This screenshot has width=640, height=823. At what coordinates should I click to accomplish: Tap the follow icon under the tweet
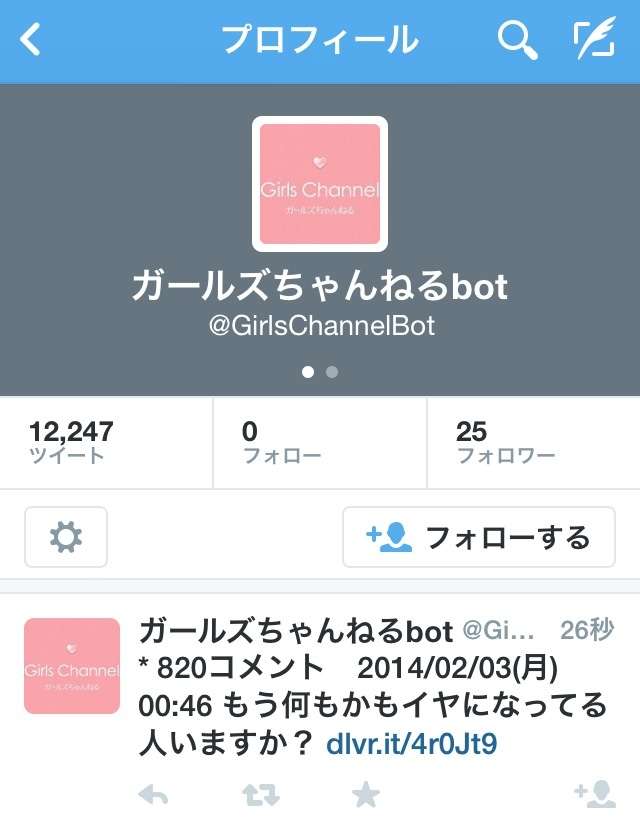pos(594,795)
